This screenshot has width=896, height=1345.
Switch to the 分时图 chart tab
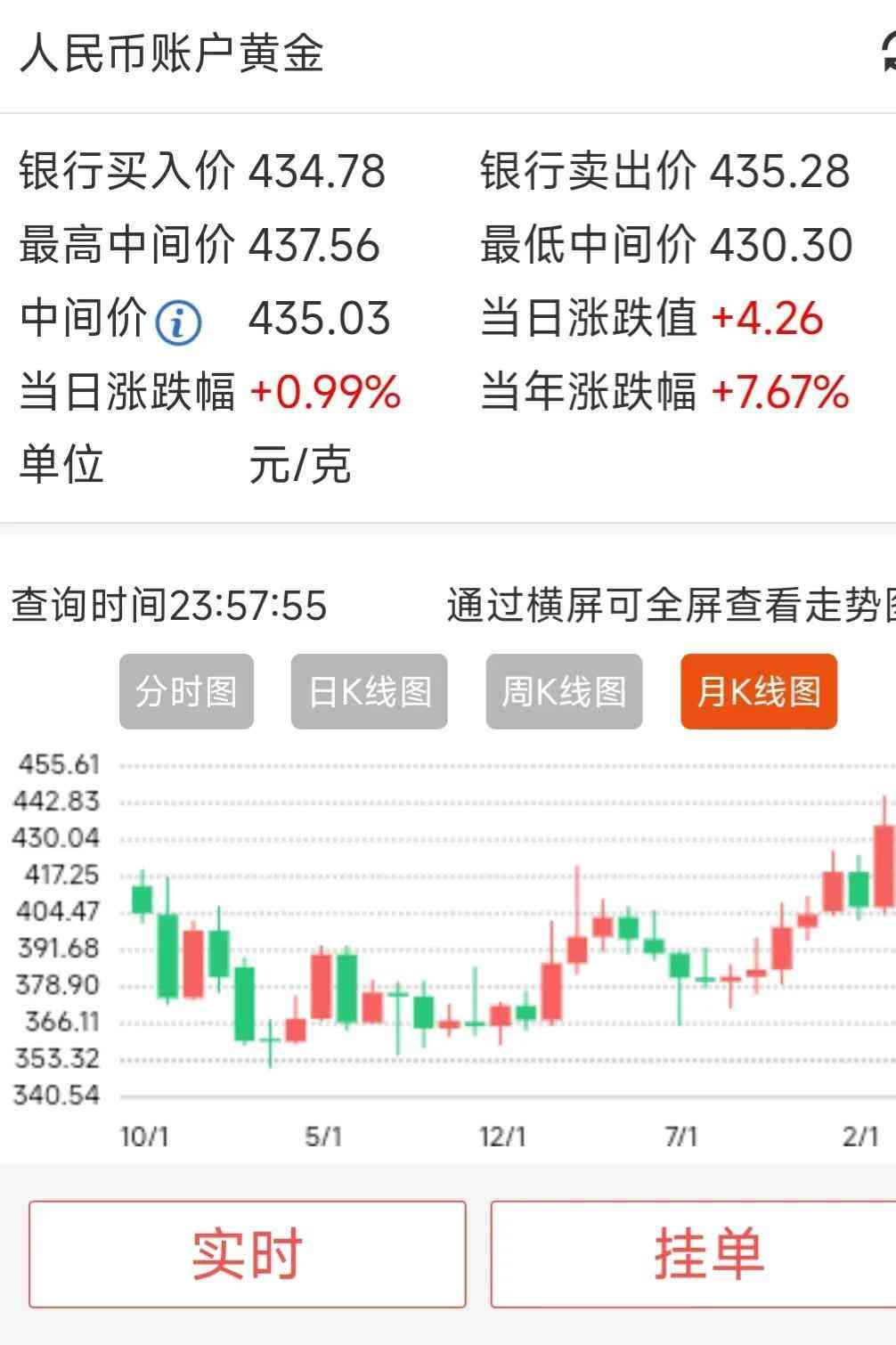[x=185, y=691]
